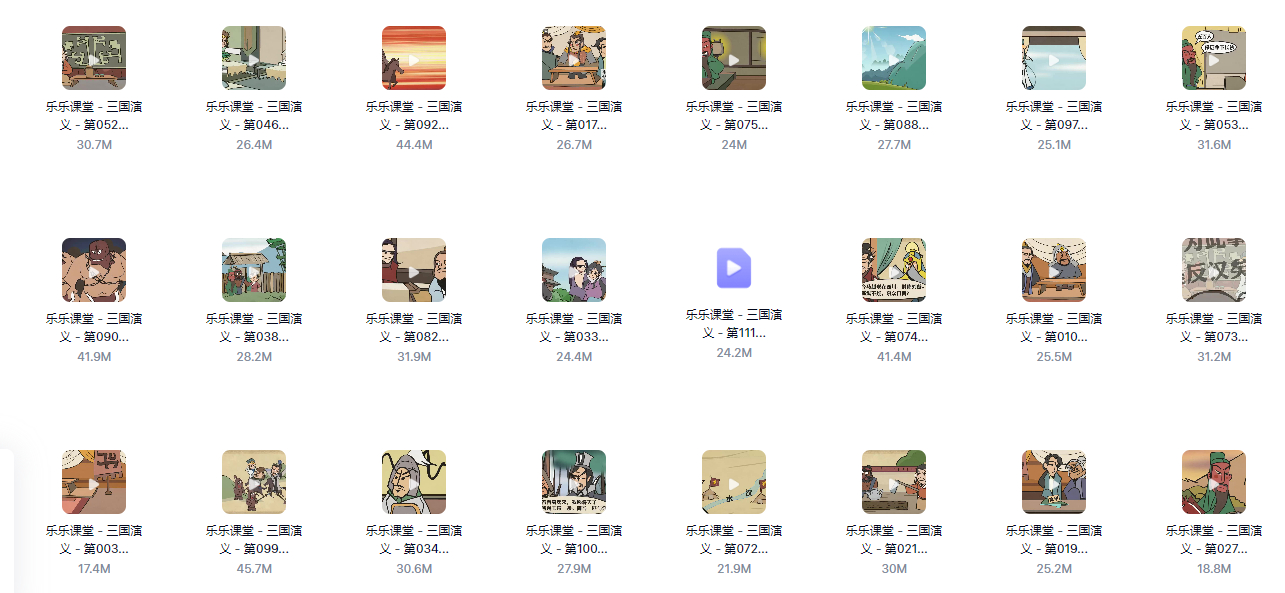Viewport: 1285px width, 593px height.
Task: Open the 第111 file with purple play icon
Action: tap(734, 268)
